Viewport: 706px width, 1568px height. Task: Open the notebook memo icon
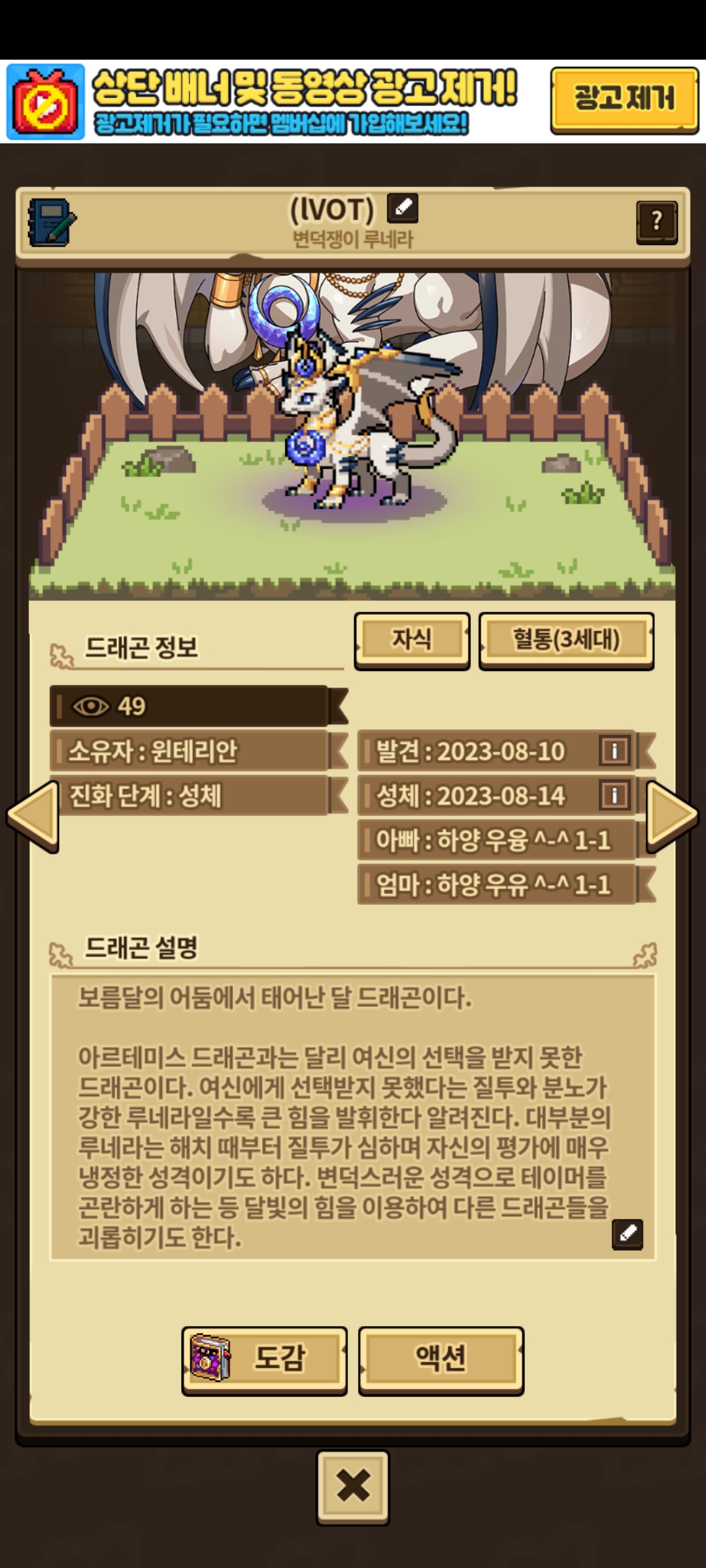click(52, 222)
